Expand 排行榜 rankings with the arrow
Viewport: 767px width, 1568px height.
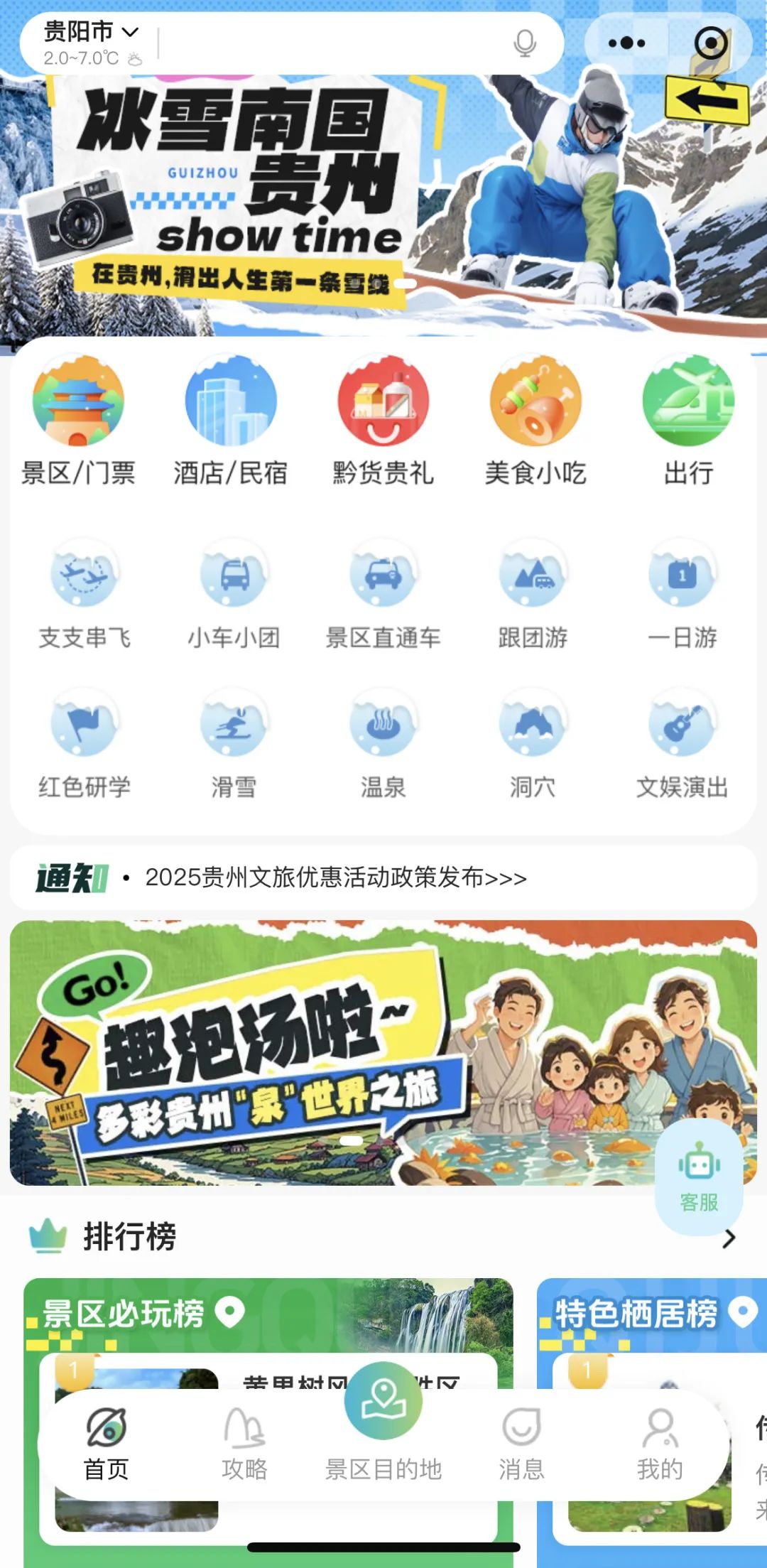click(729, 1239)
